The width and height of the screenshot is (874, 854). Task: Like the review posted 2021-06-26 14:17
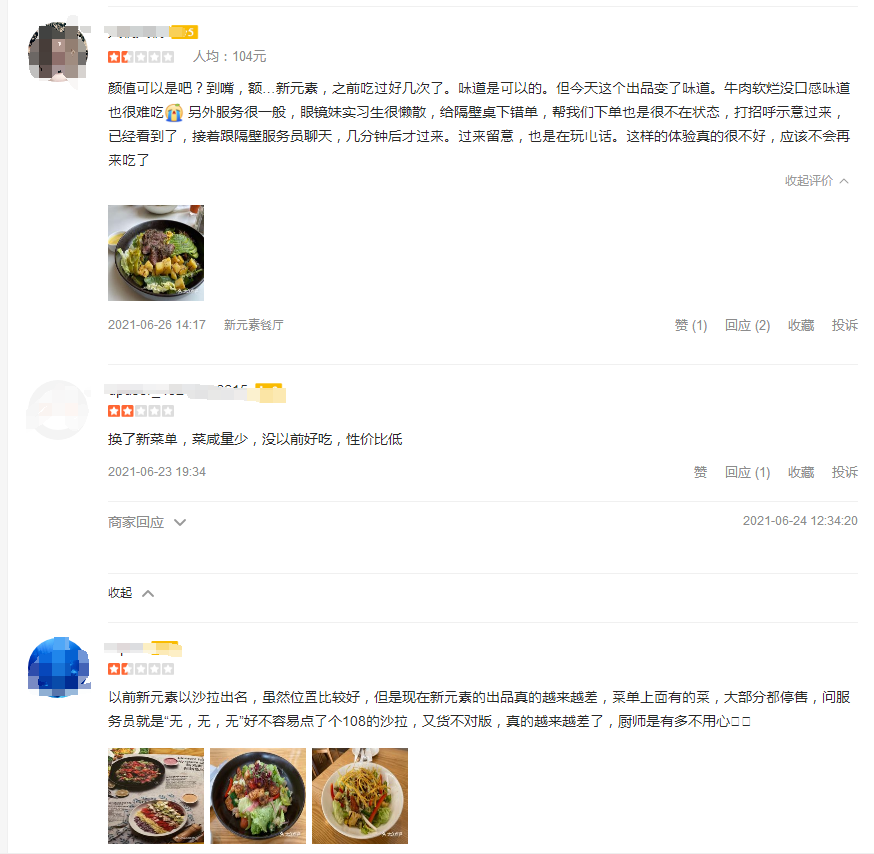point(690,325)
